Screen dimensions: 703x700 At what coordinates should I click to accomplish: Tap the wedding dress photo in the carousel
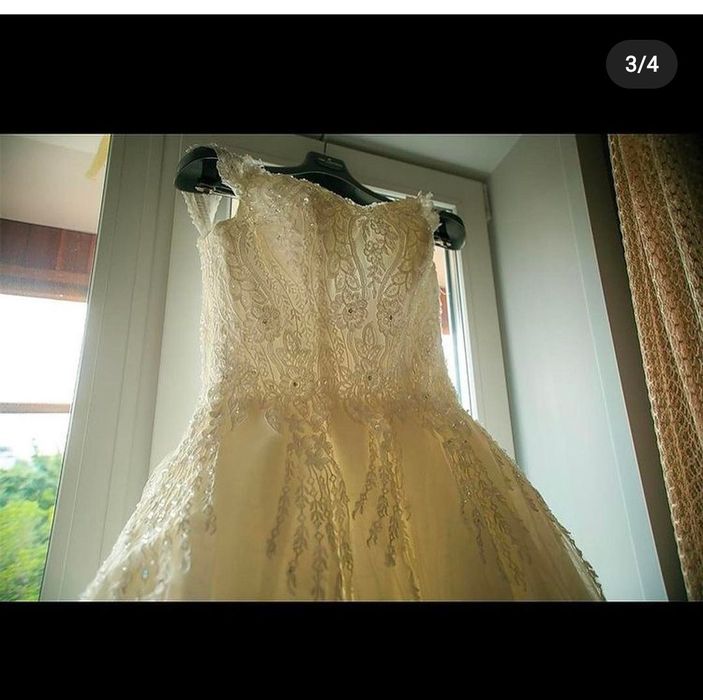351,367
